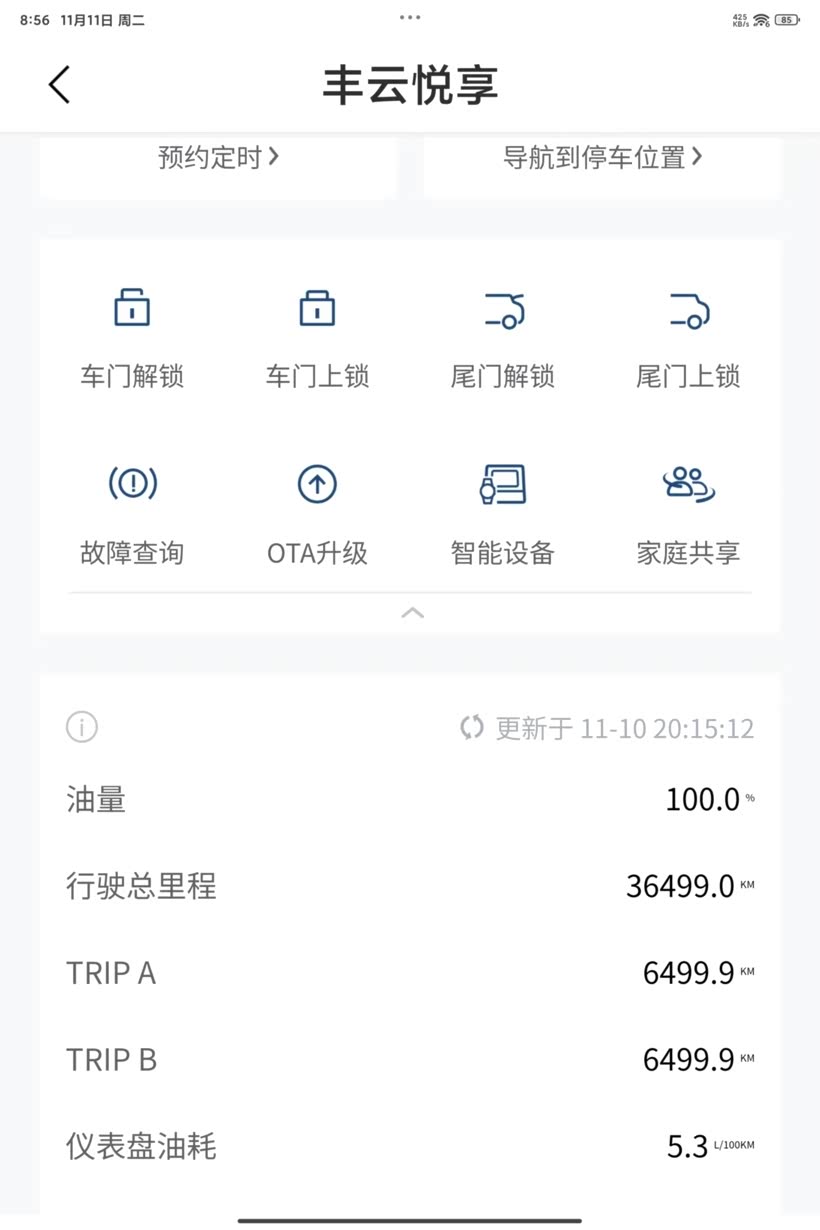Tap the info icon above 油量

coord(82,727)
